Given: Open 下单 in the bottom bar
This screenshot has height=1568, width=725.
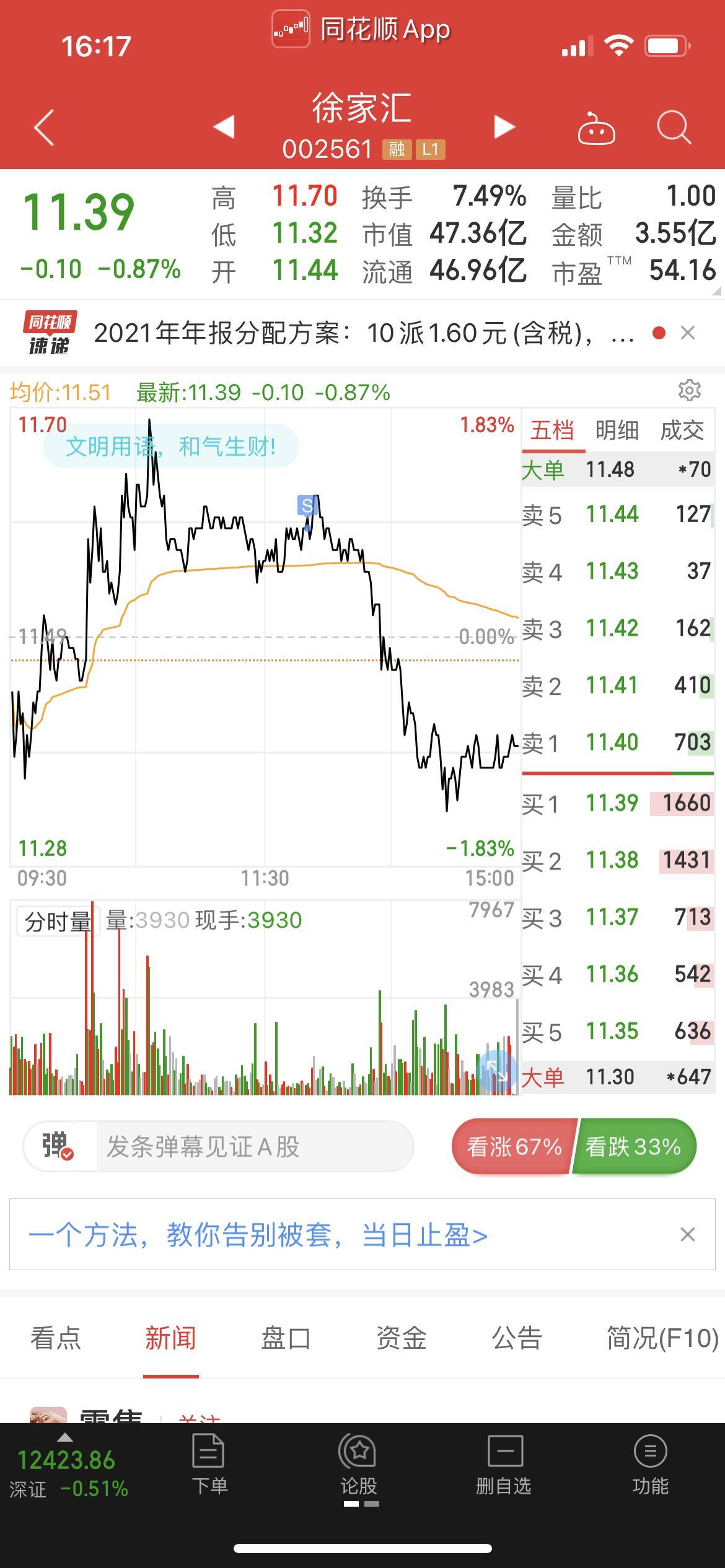Looking at the screenshot, I should [209, 1464].
